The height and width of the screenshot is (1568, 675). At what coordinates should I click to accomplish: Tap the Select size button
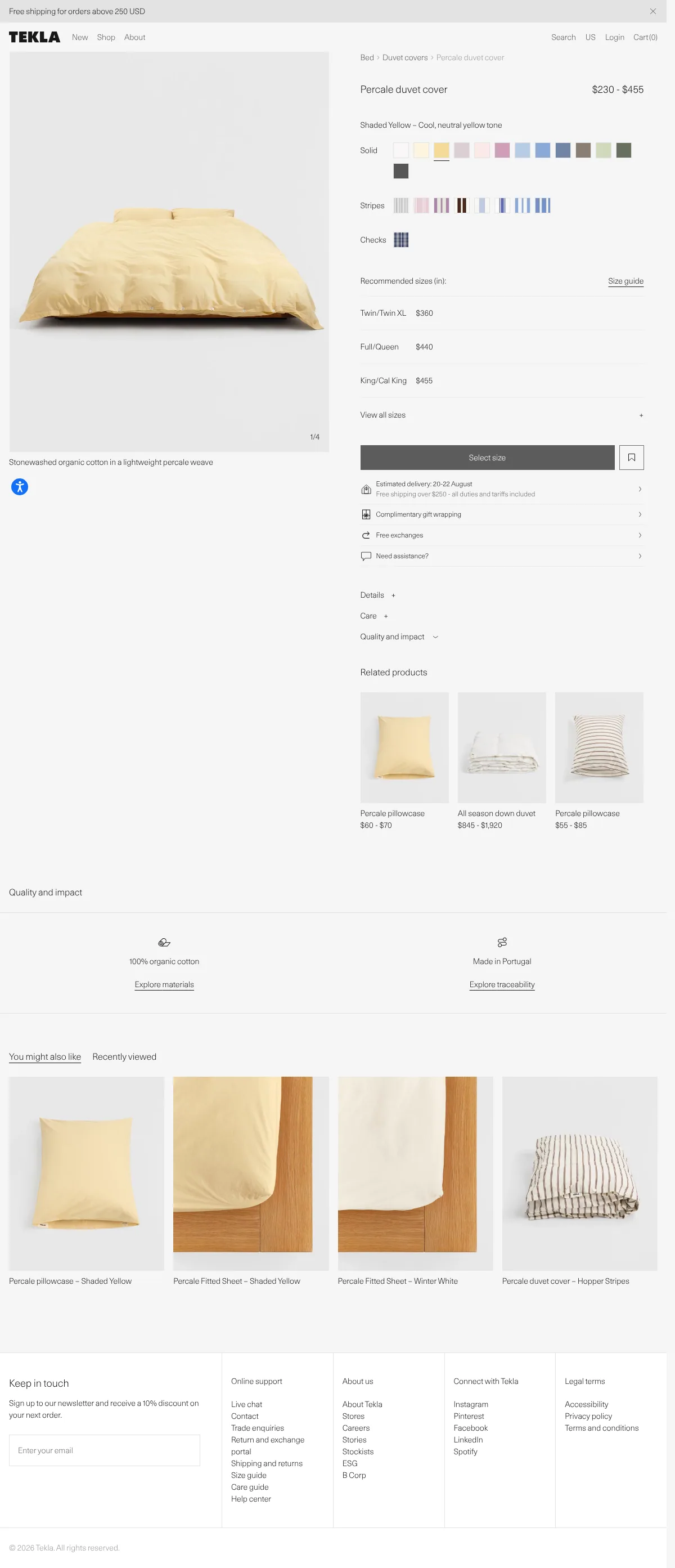click(x=487, y=458)
